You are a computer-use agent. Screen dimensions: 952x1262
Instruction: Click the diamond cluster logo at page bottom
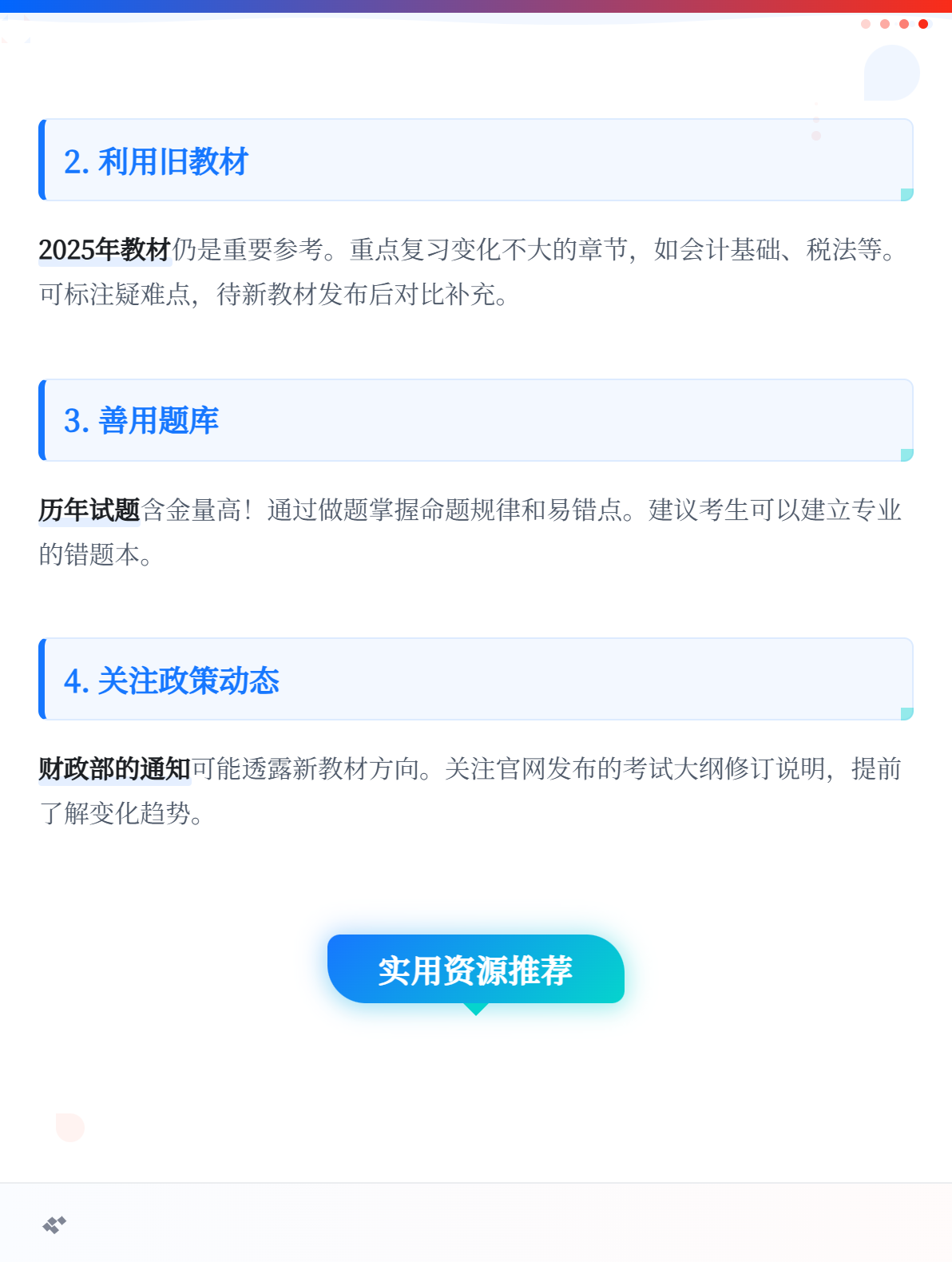coord(54,1224)
